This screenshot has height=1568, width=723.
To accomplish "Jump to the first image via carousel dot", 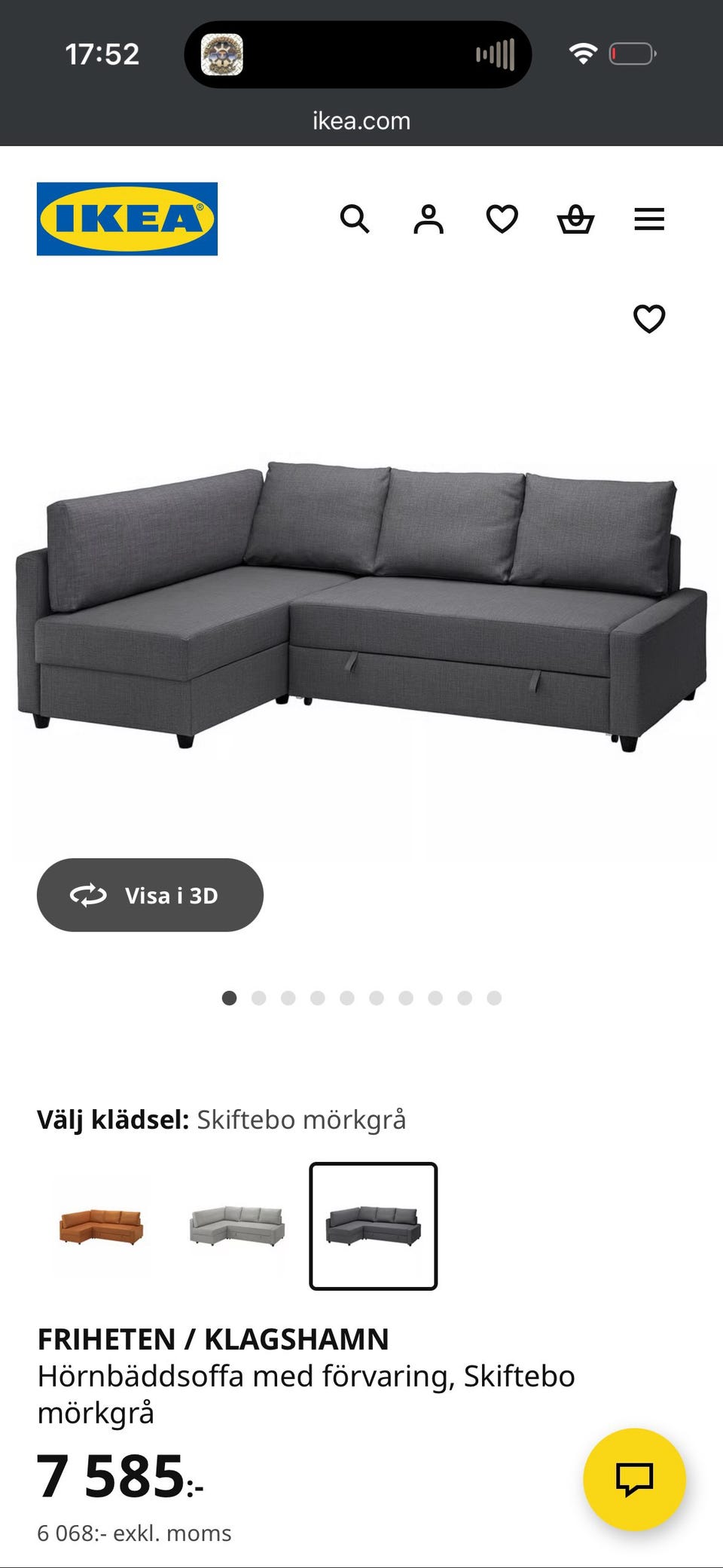I will coord(228,997).
